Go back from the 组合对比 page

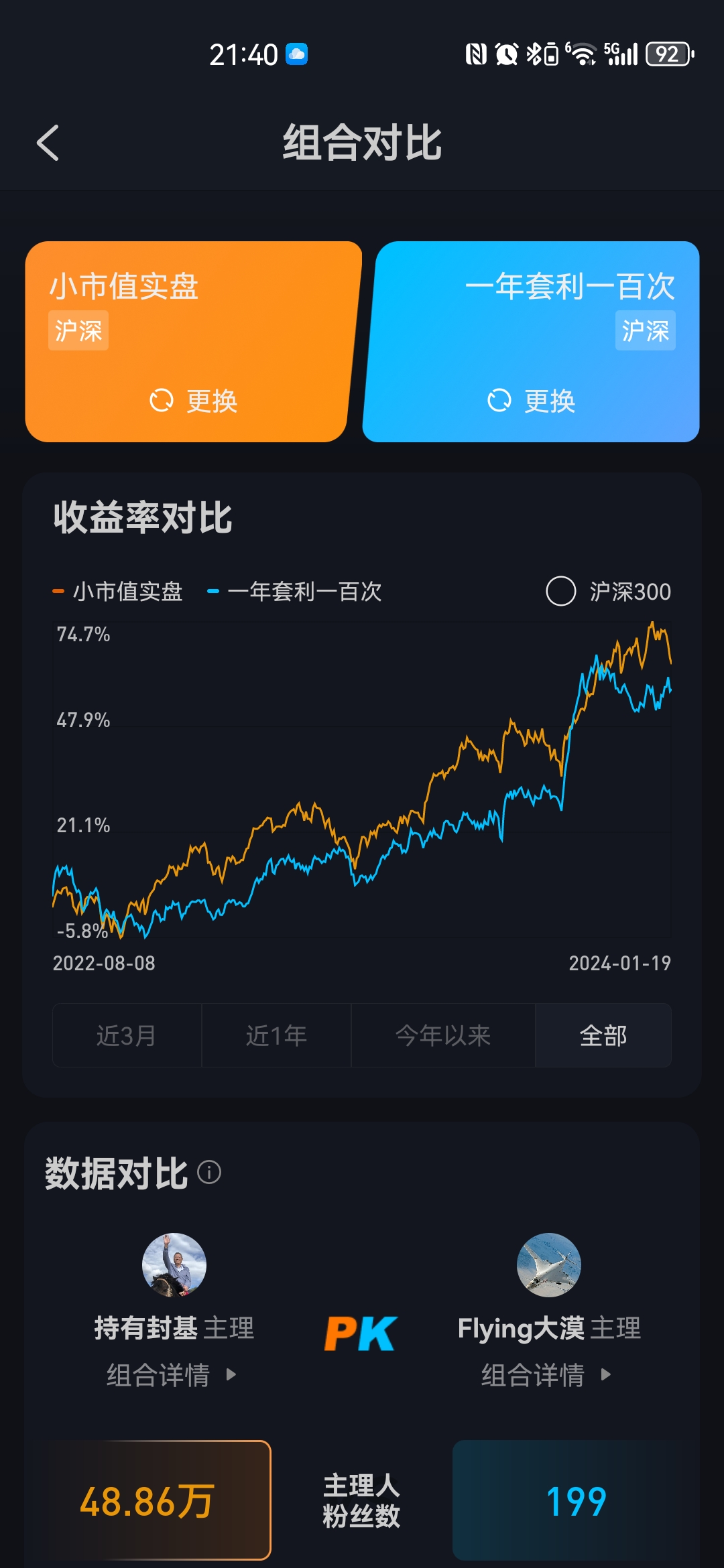[48, 143]
